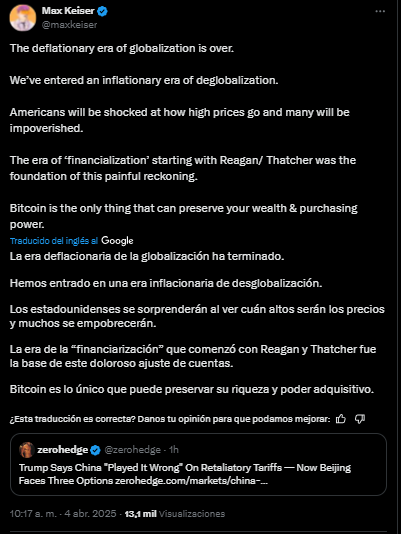View the 13,1 mil Visualizaciones details
The width and height of the screenshot is (401, 534).
coord(175,514)
